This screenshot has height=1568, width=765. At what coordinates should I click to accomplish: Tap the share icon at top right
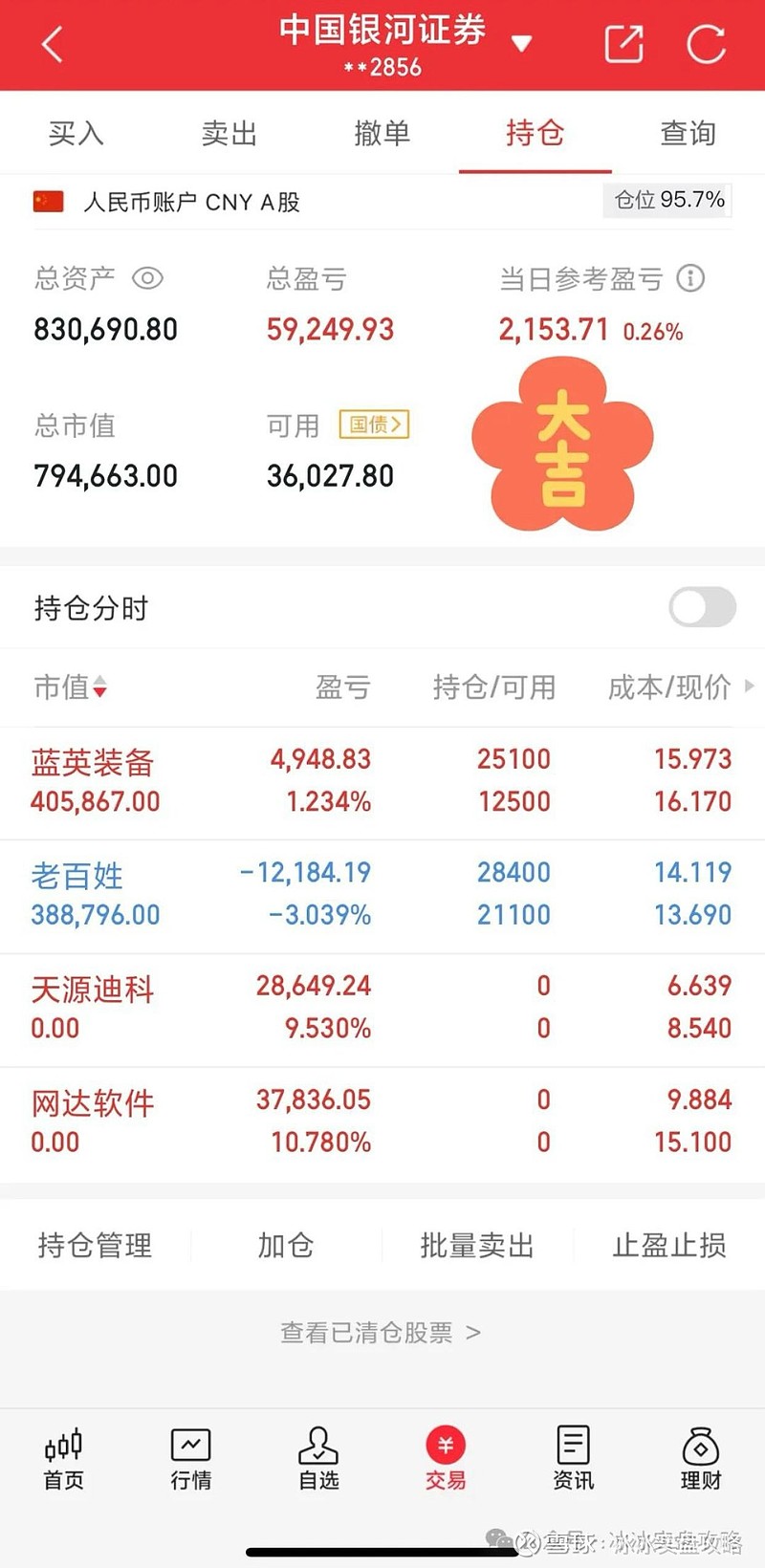click(x=623, y=44)
